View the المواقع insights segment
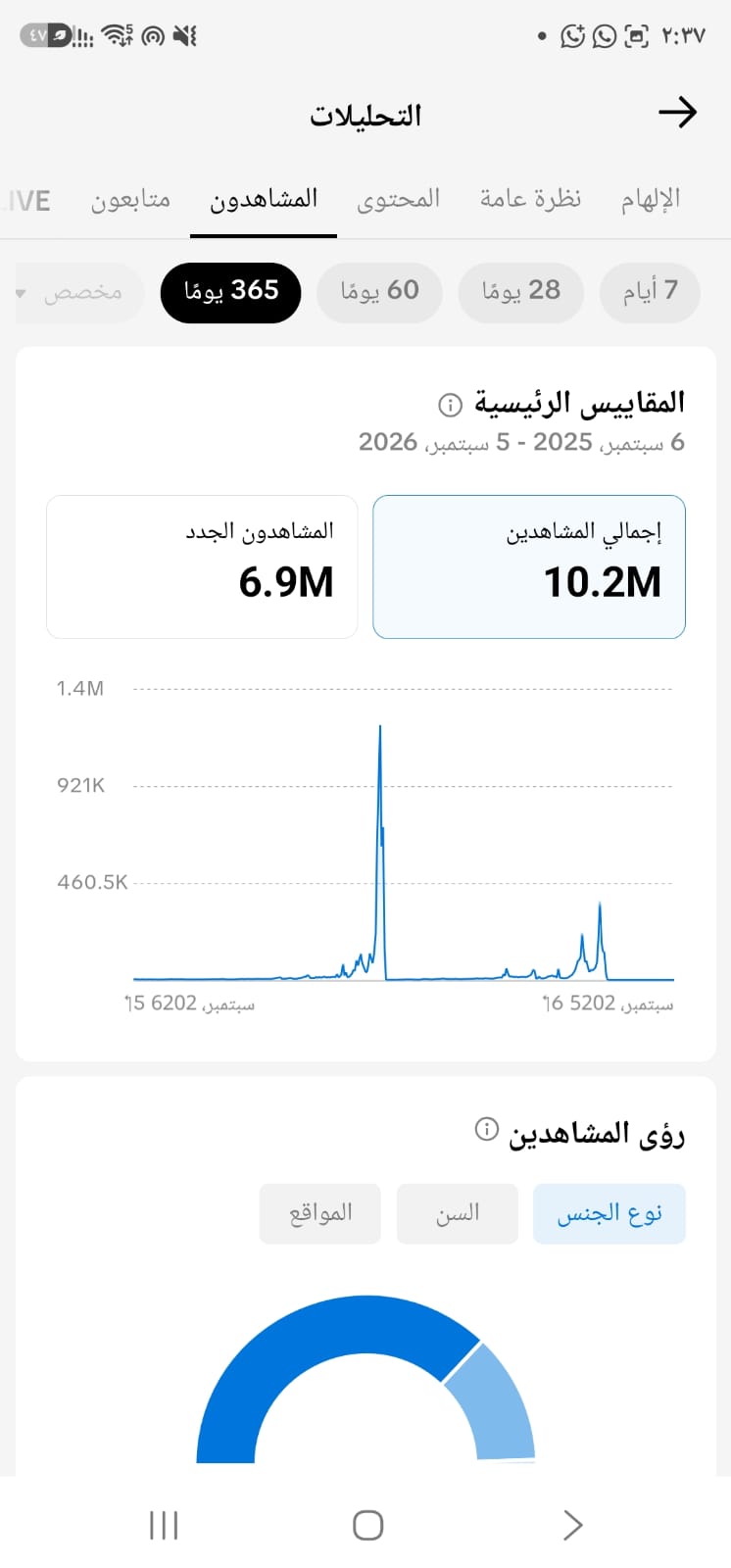This screenshot has height=1568, width=731. coord(320,1213)
